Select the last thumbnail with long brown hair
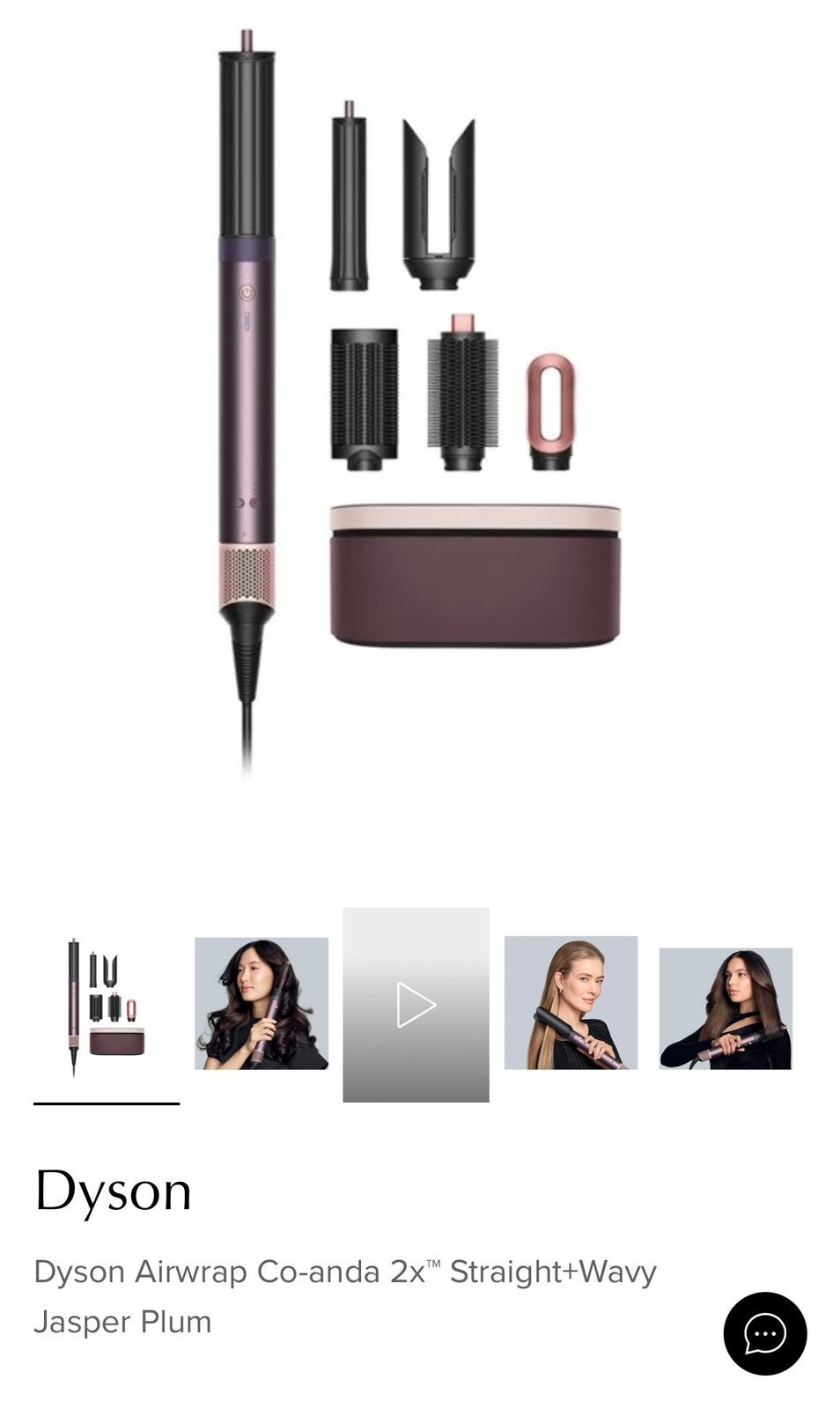The image size is (840, 1409). 726,1009
